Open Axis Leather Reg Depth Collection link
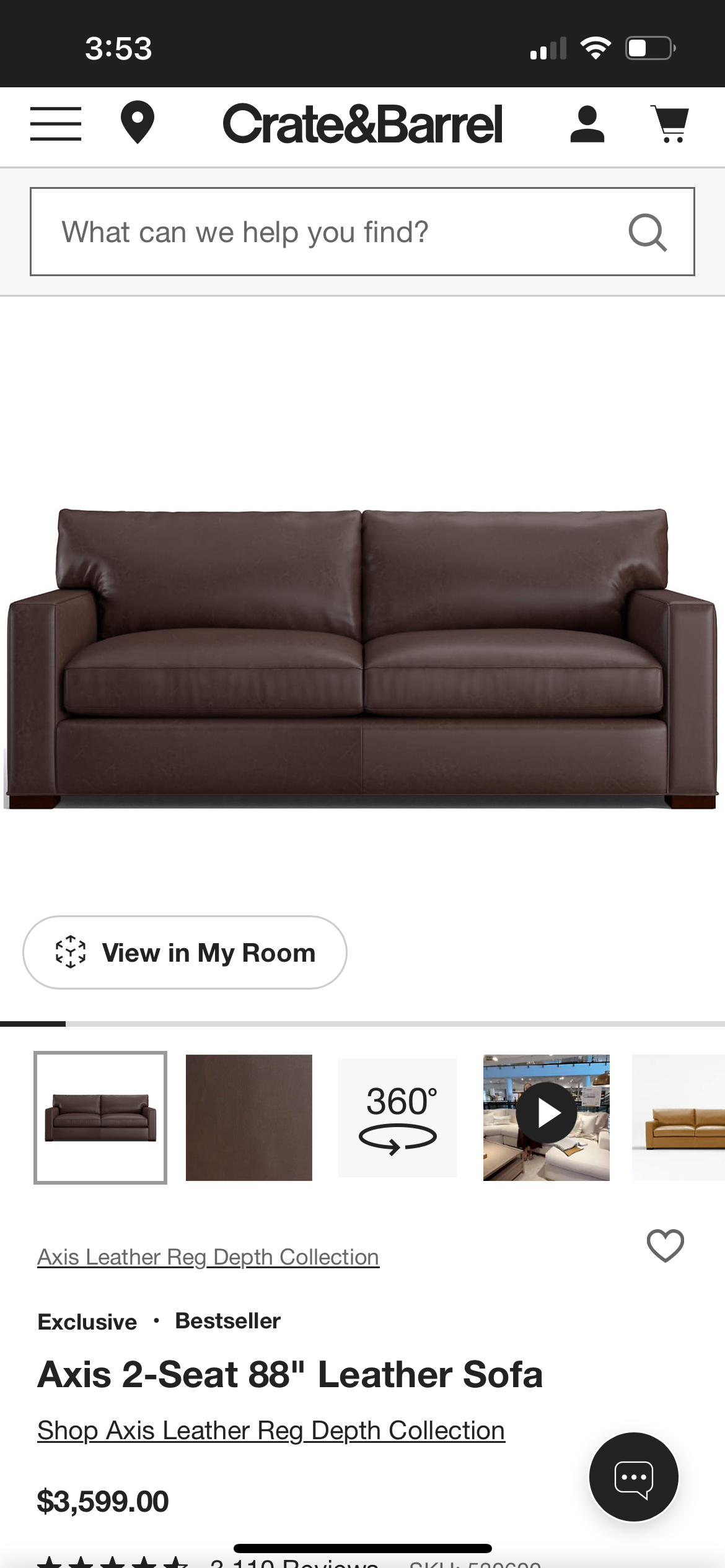 coord(208,1257)
